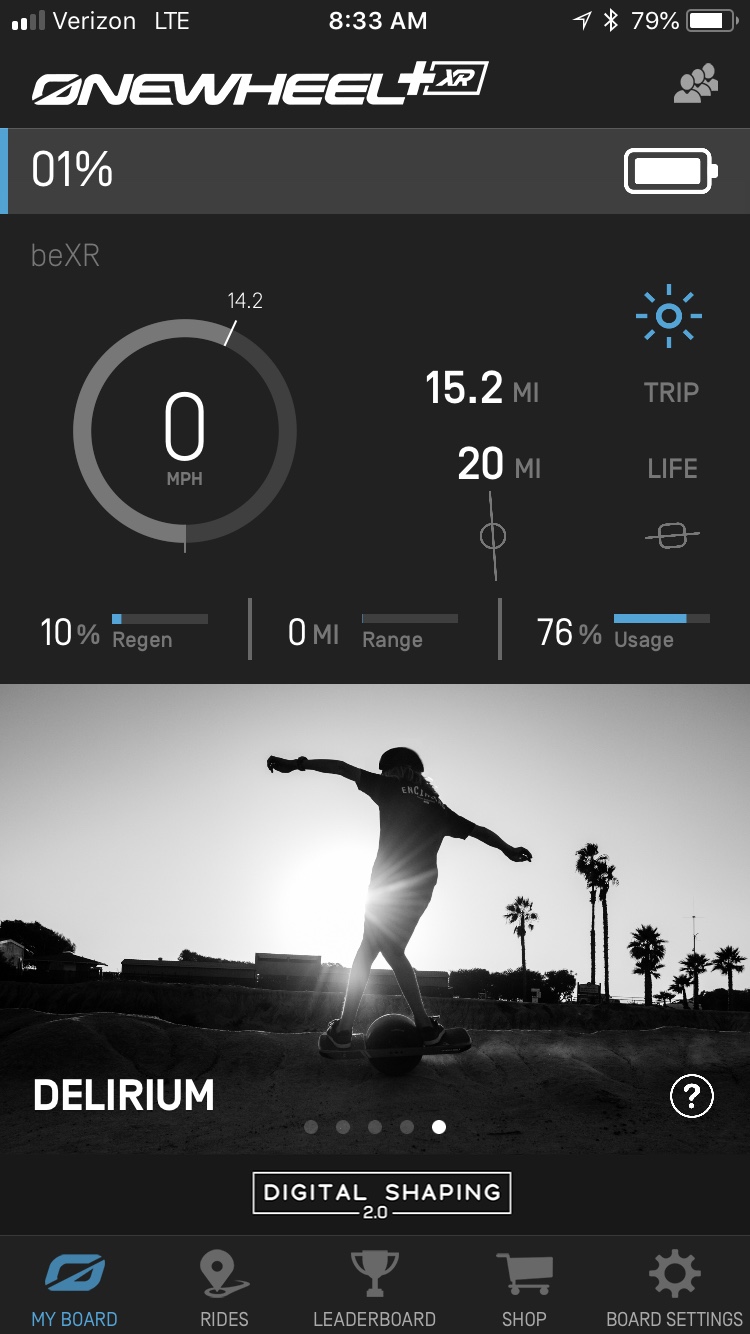Select the LIFE odometer option
Viewport: 750px width, 1334px height.
tap(672, 468)
